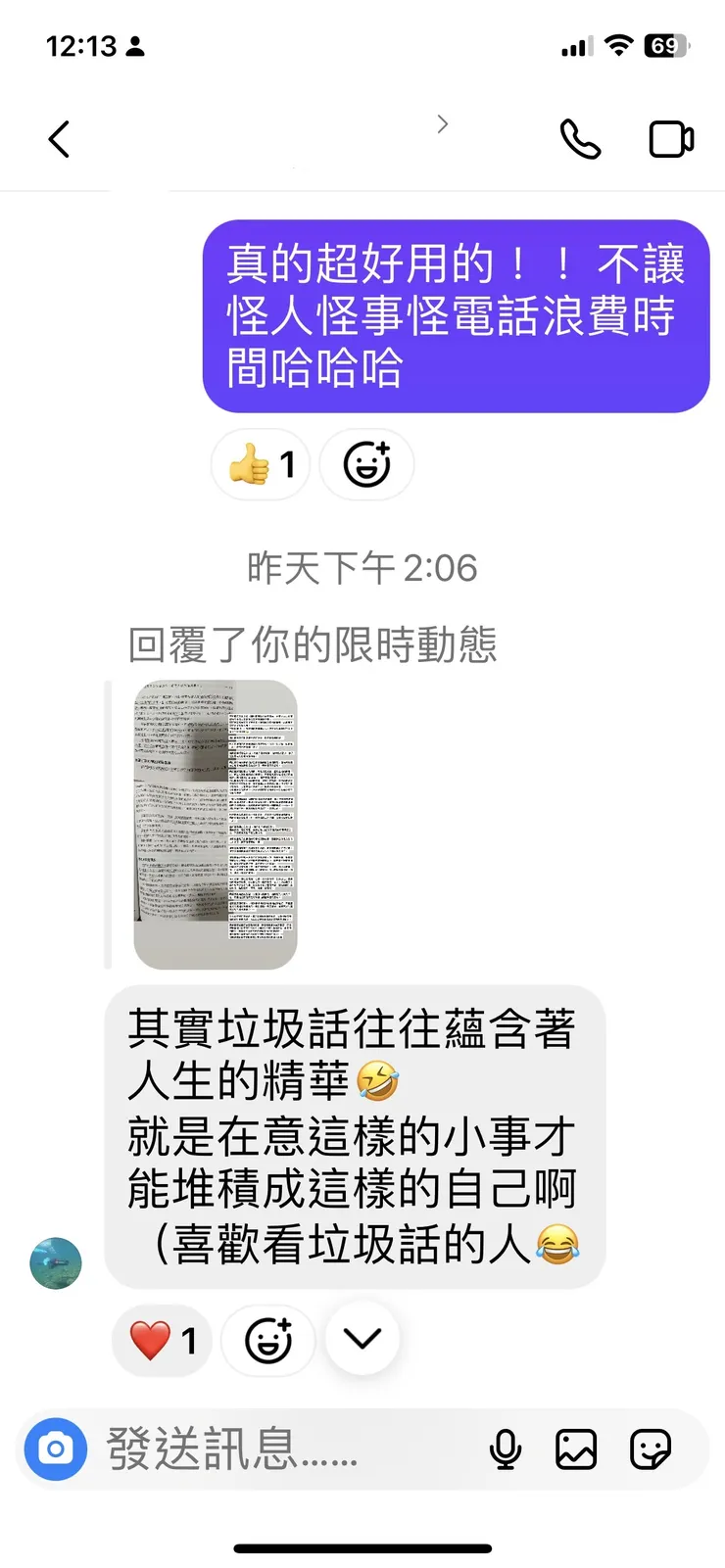Image resolution: width=725 pixels, height=1568 pixels.
Task: Tap the replied story notice text
Action: pyautogui.click(x=314, y=644)
